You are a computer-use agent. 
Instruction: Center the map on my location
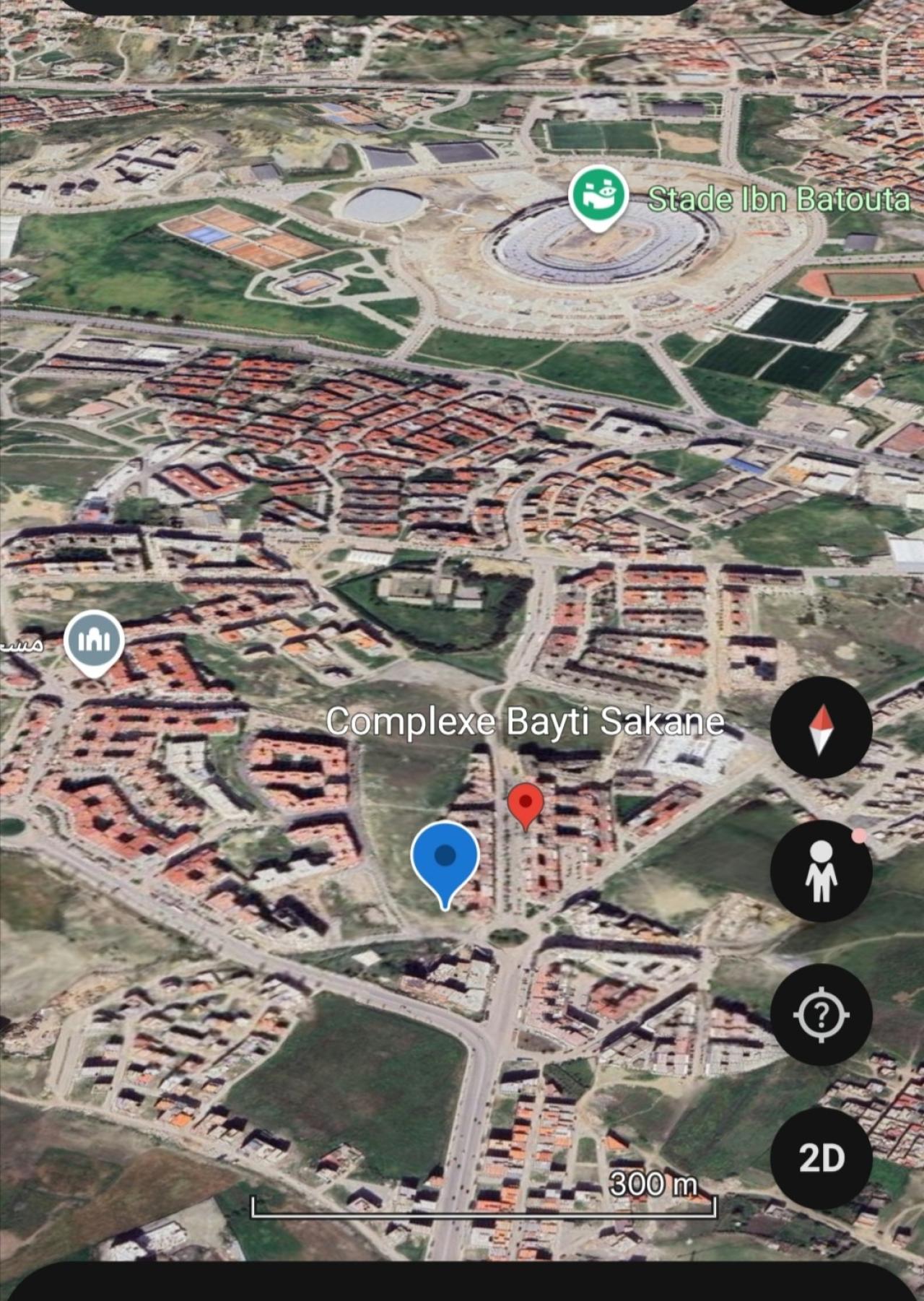click(821, 1014)
